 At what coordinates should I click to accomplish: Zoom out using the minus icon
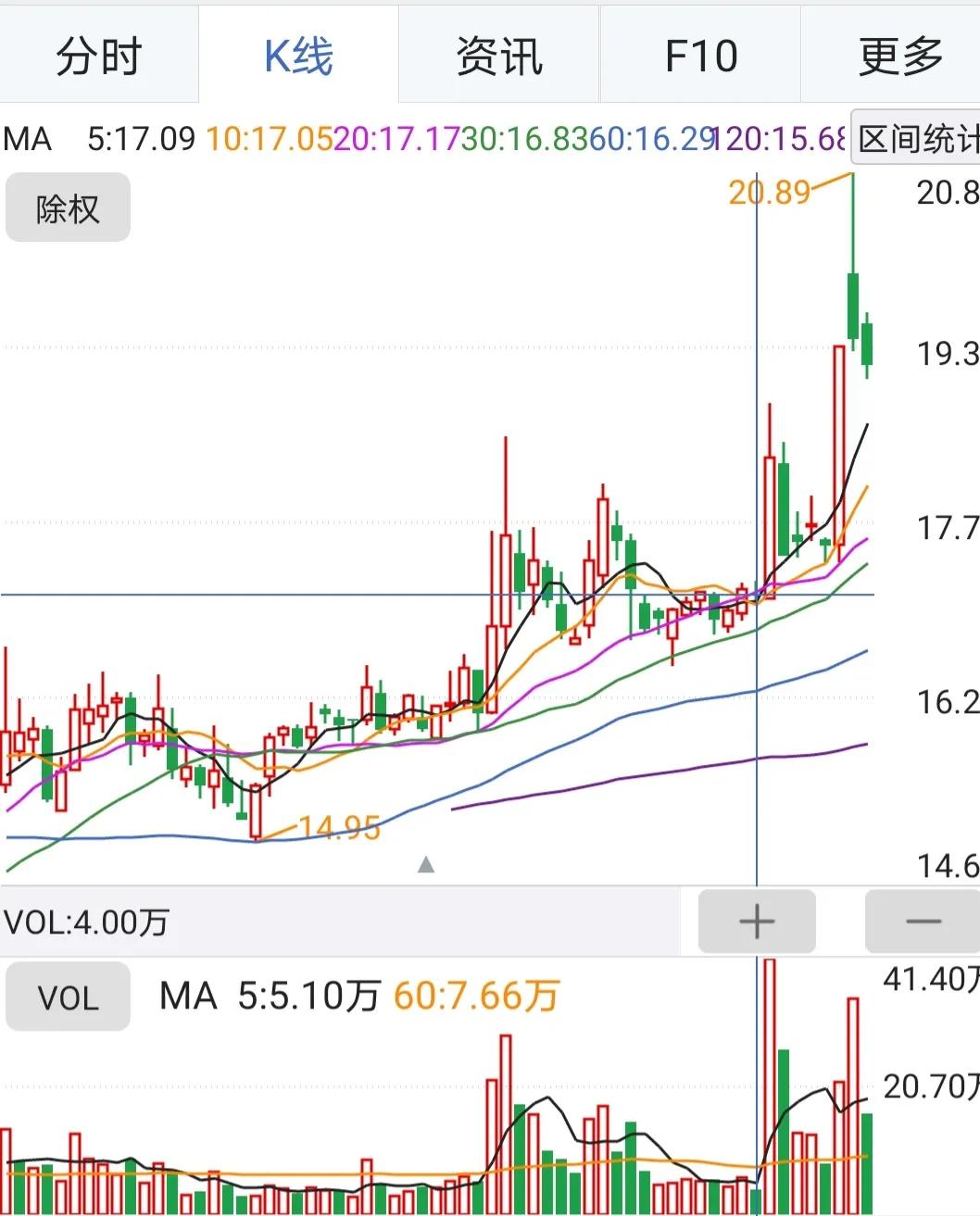click(922, 921)
